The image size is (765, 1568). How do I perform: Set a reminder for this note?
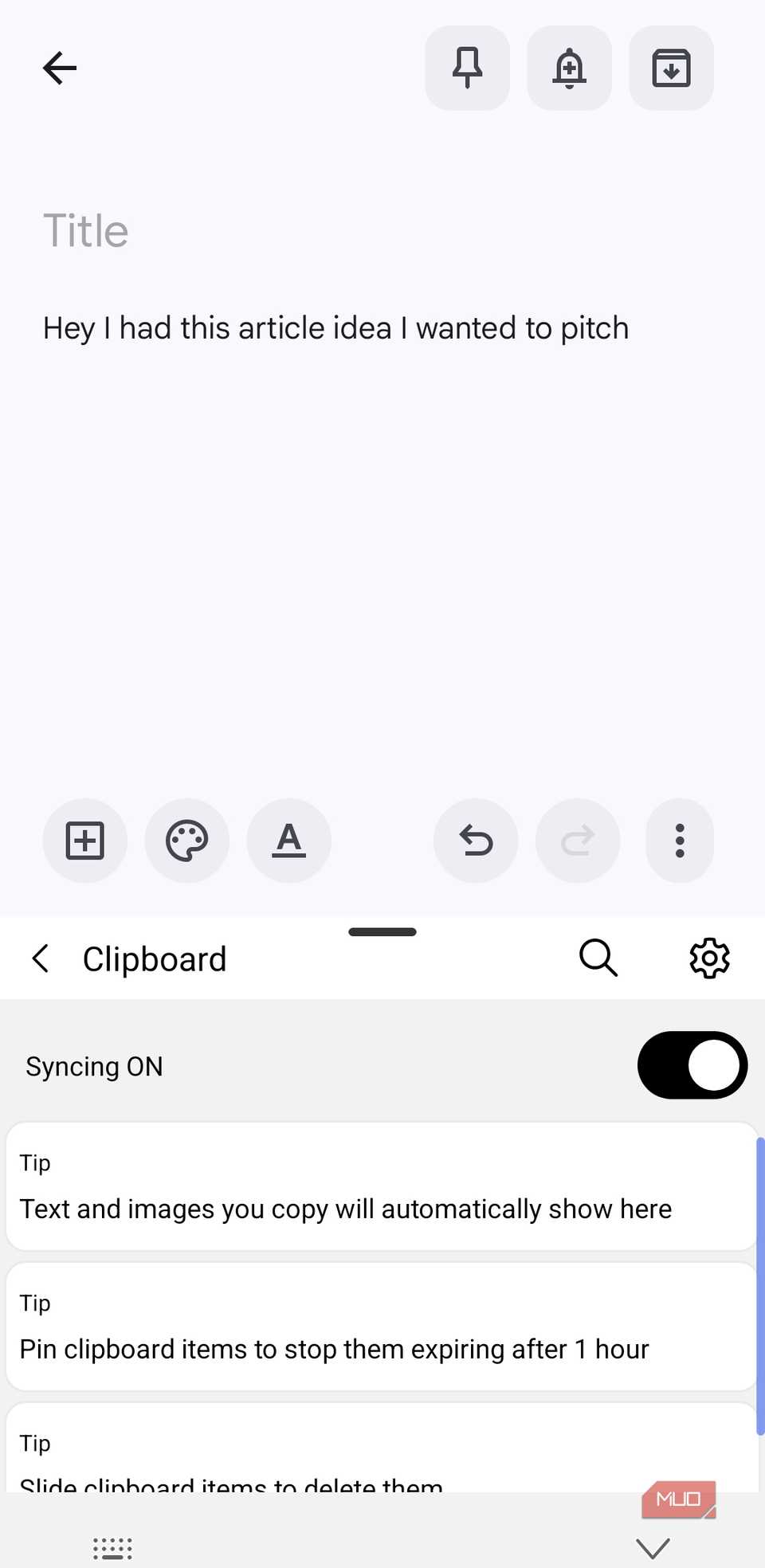(569, 68)
